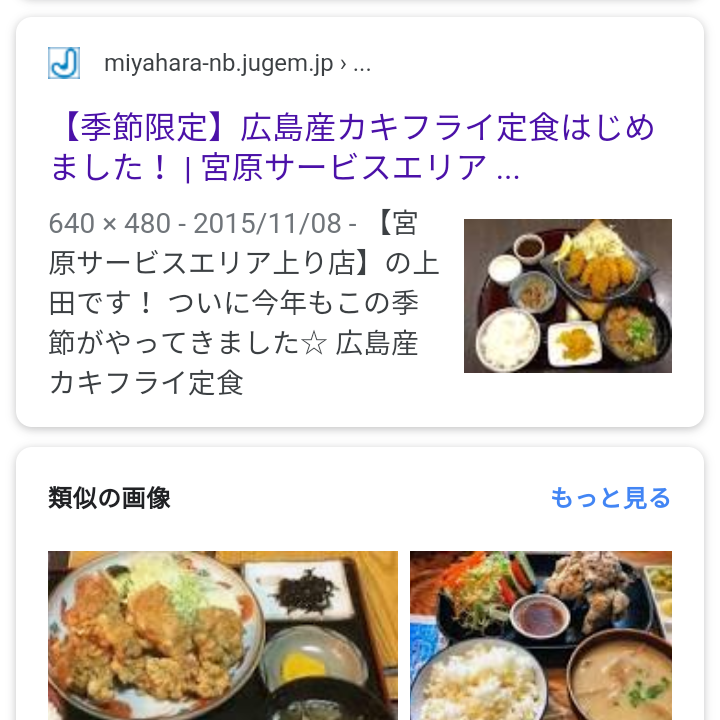Open the 広島産カキフライ定食 search result title

352,147
